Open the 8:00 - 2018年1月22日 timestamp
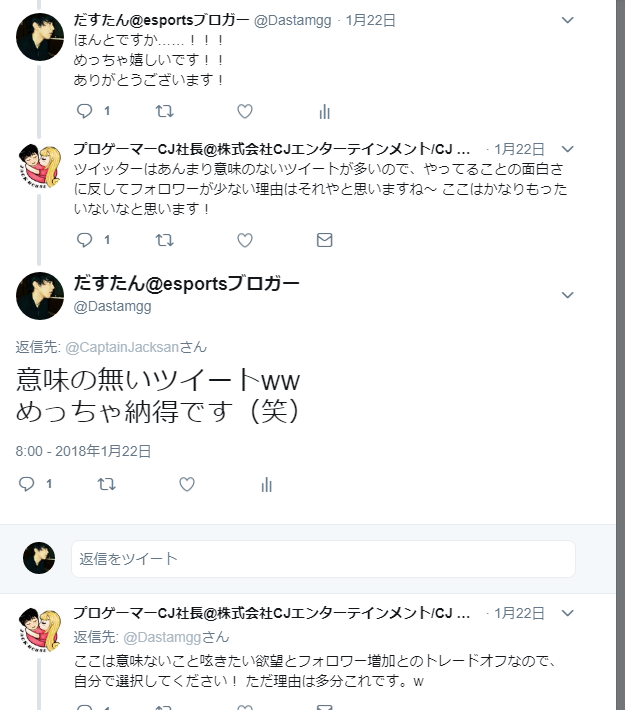The width and height of the screenshot is (625, 710). click(83, 451)
